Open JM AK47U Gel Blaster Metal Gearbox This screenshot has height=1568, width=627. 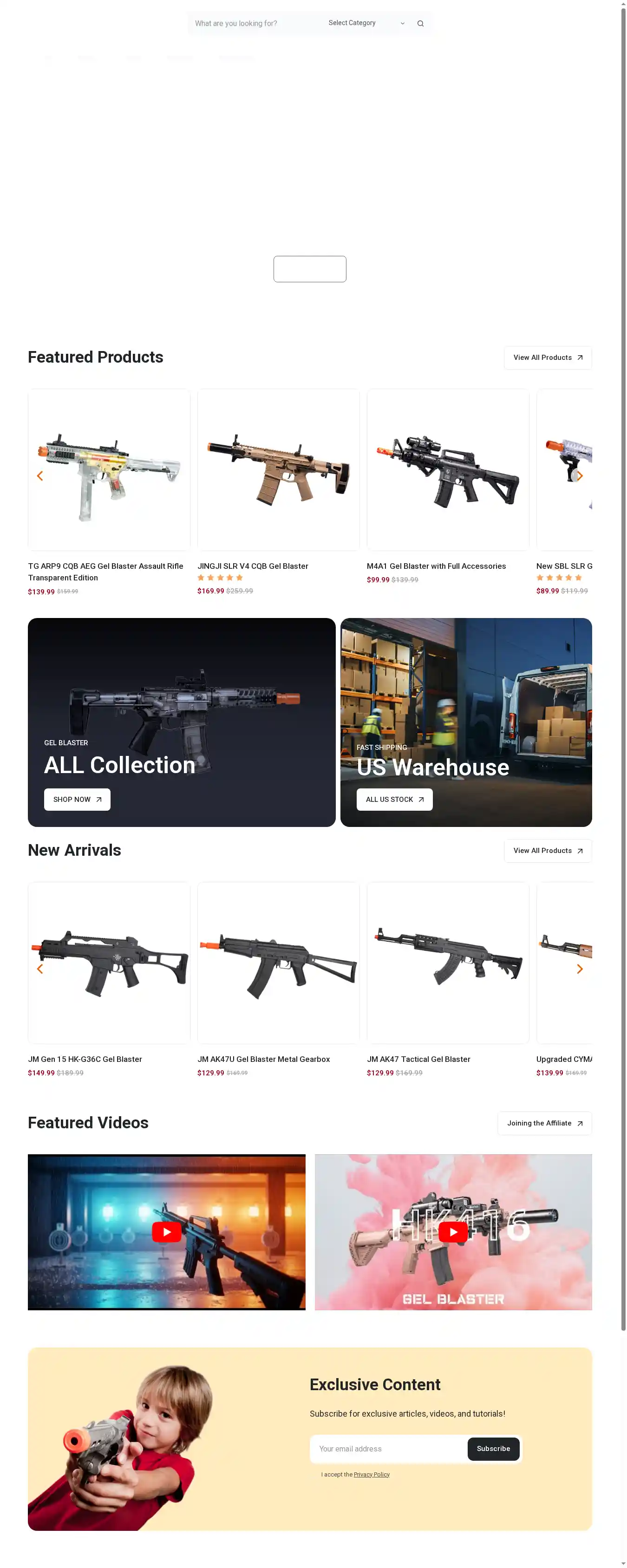pyautogui.click(x=264, y=1059)
